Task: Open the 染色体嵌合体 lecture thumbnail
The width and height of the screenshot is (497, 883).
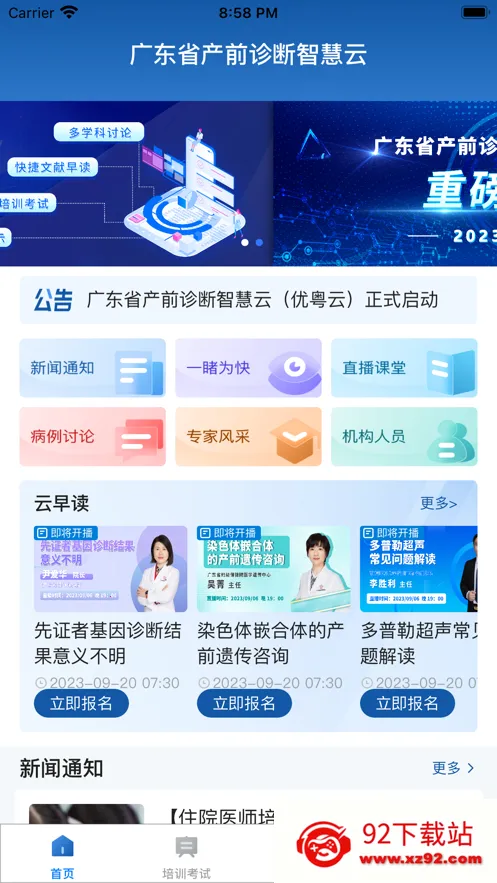Action: tap(274, 569)
